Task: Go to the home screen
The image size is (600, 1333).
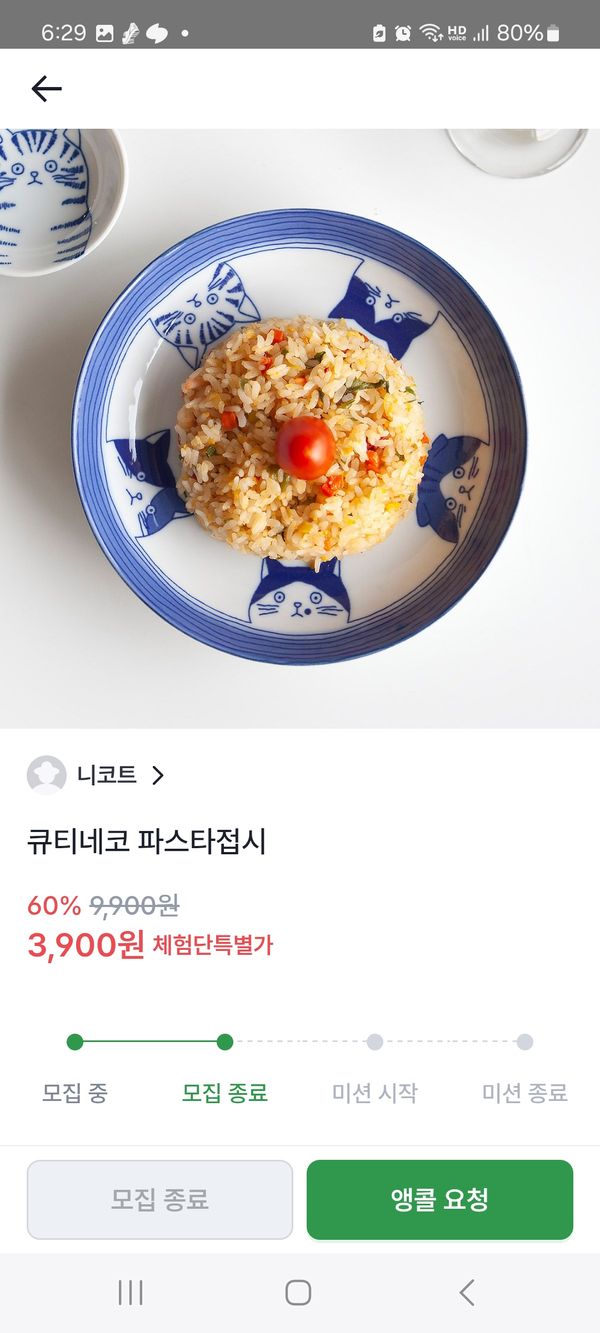Action: tap(298, 1292)
